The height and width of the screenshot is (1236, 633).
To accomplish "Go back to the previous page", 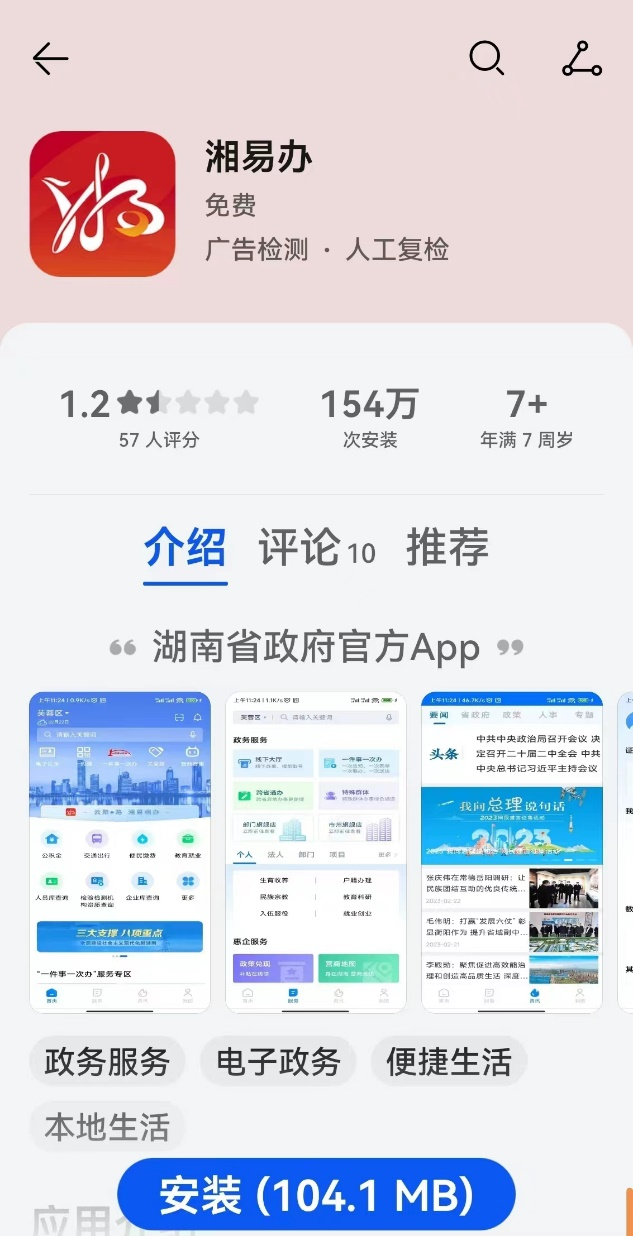I will point(50,59).
